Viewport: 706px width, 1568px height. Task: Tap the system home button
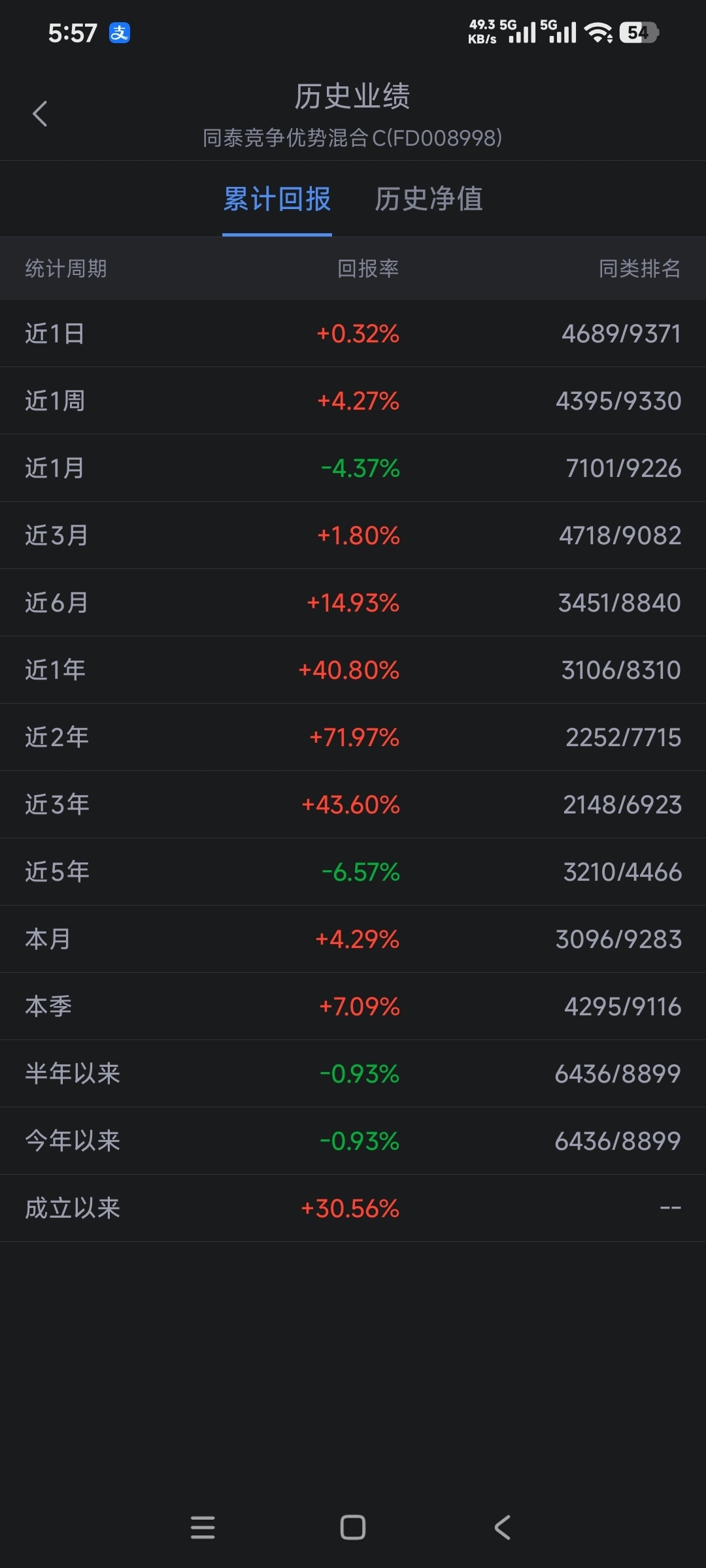(353, 1527)
